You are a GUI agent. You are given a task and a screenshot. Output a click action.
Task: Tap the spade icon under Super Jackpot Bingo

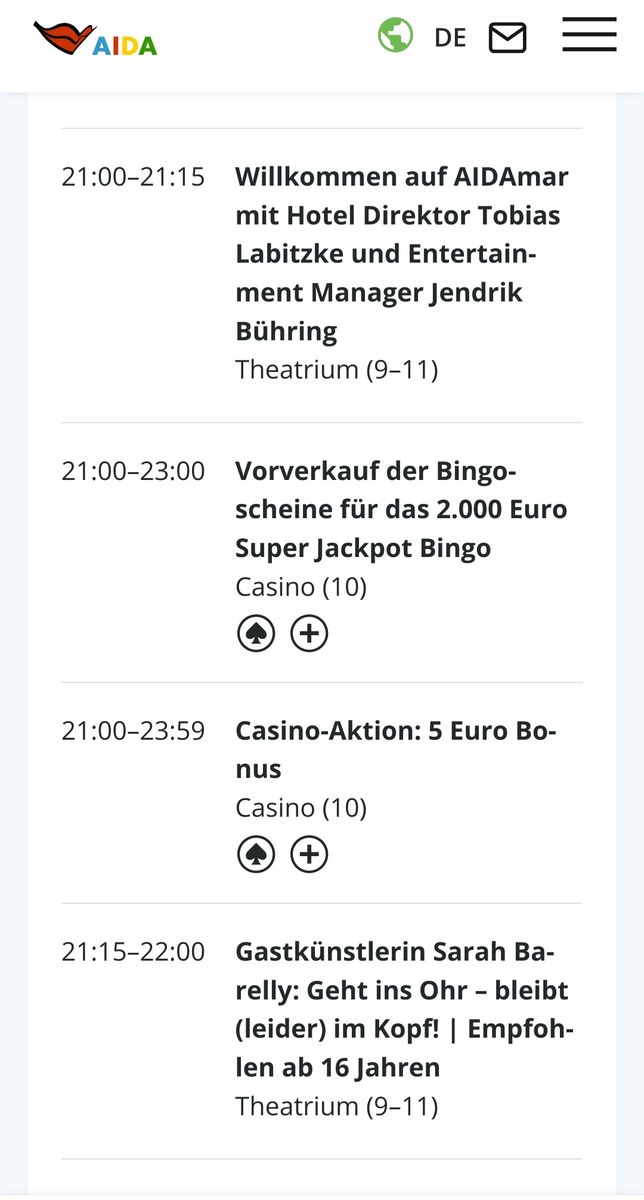(256, 633)
